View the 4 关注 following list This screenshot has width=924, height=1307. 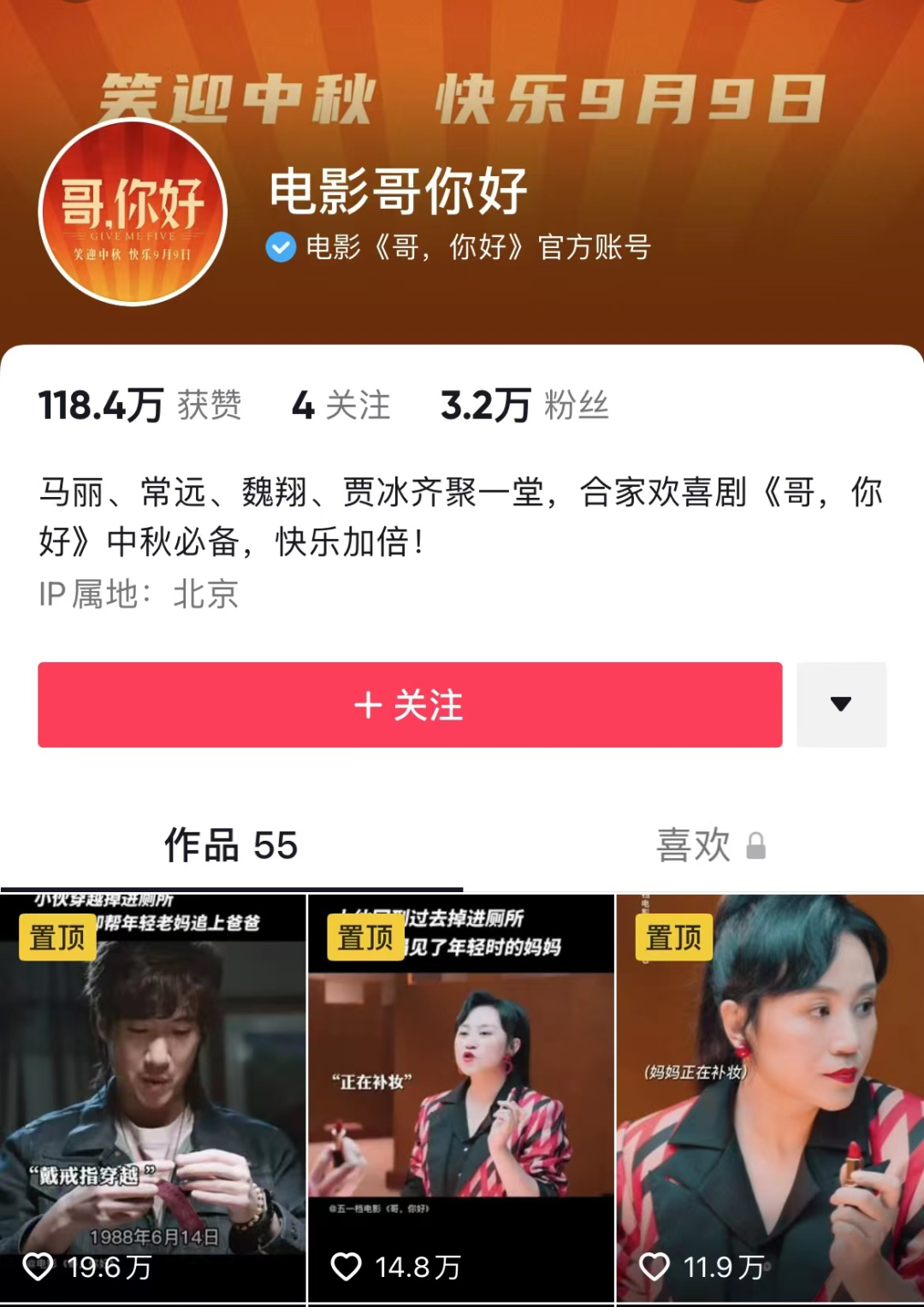(341, 405)
